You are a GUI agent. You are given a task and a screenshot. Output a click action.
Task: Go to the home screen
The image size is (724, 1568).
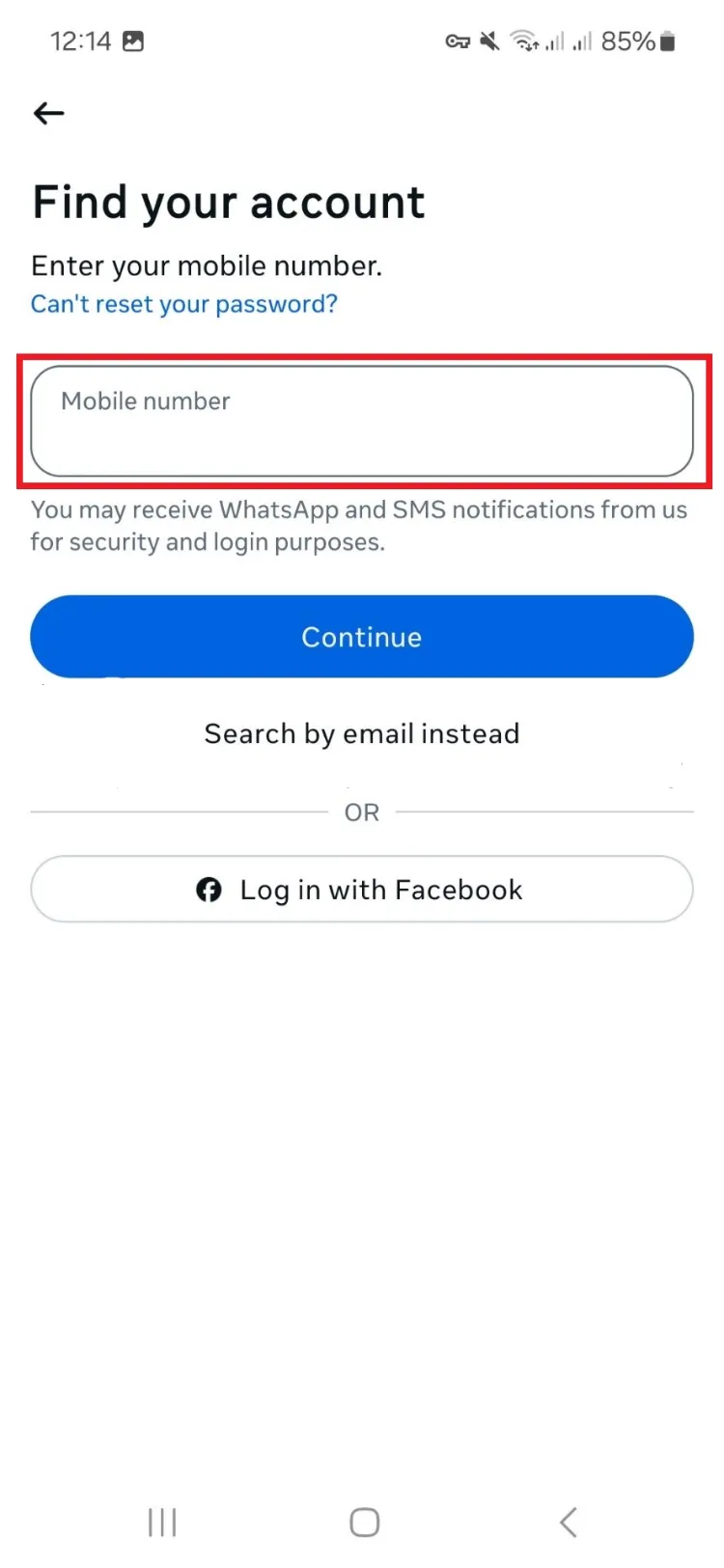[364, 1523]
